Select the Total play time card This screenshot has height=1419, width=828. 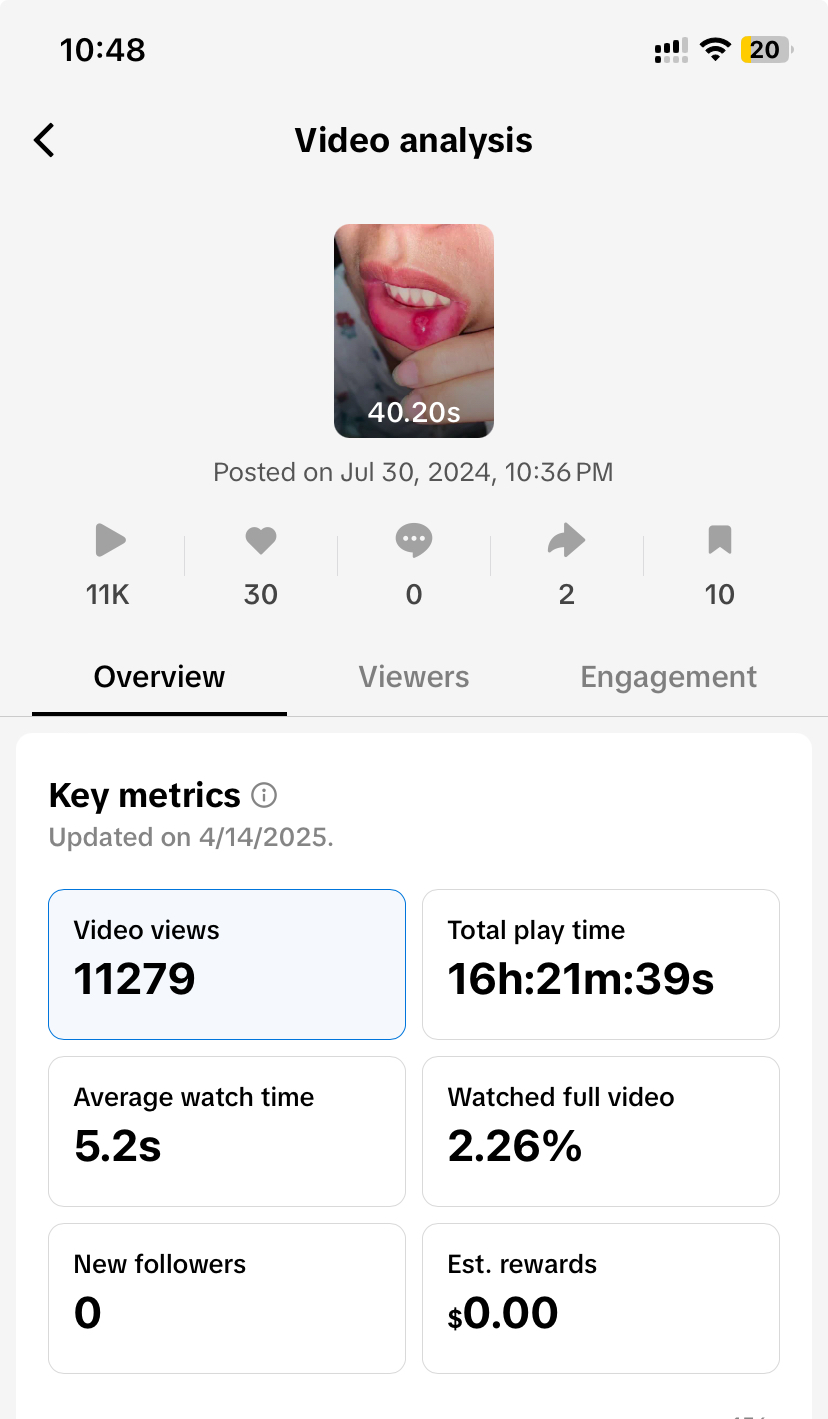click(x=600, y=964)
